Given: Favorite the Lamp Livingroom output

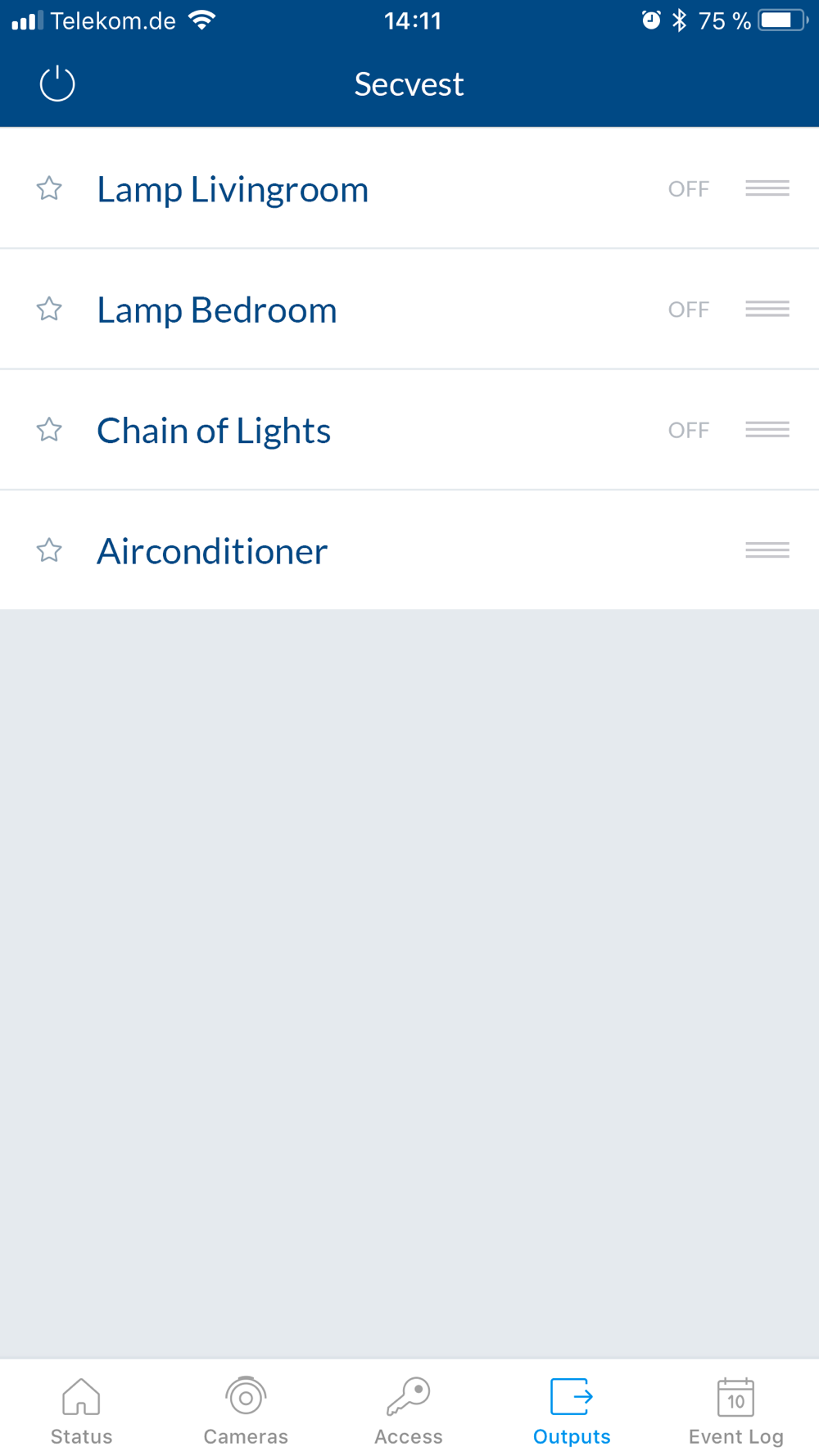Looking at the screenshot, I should [49, 188].
